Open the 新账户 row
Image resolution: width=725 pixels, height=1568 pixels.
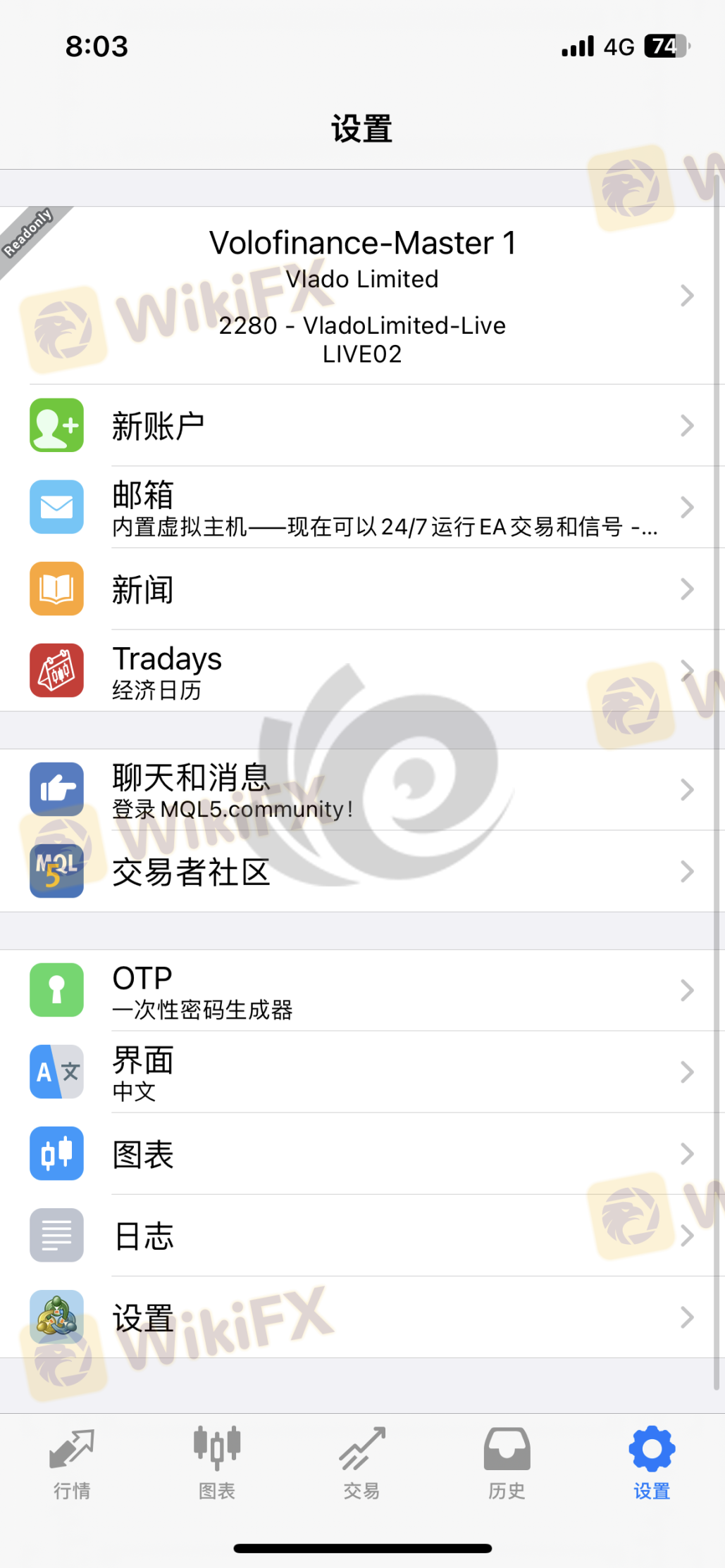pos(362,426)
